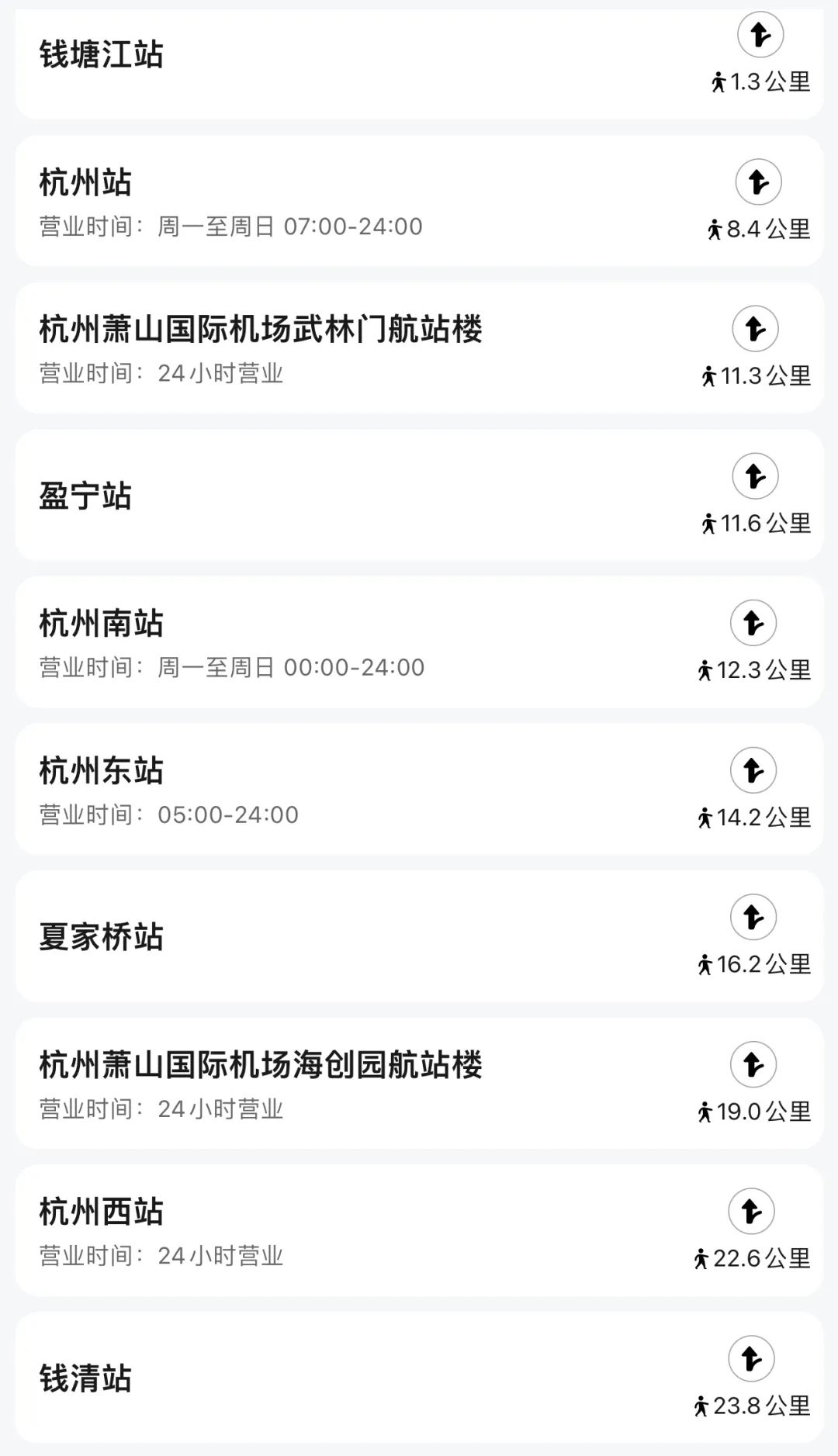Choose 夏家桥站 from the list
The height and width of the screenshot is (1456, 838).
click(x=310, y=936)
